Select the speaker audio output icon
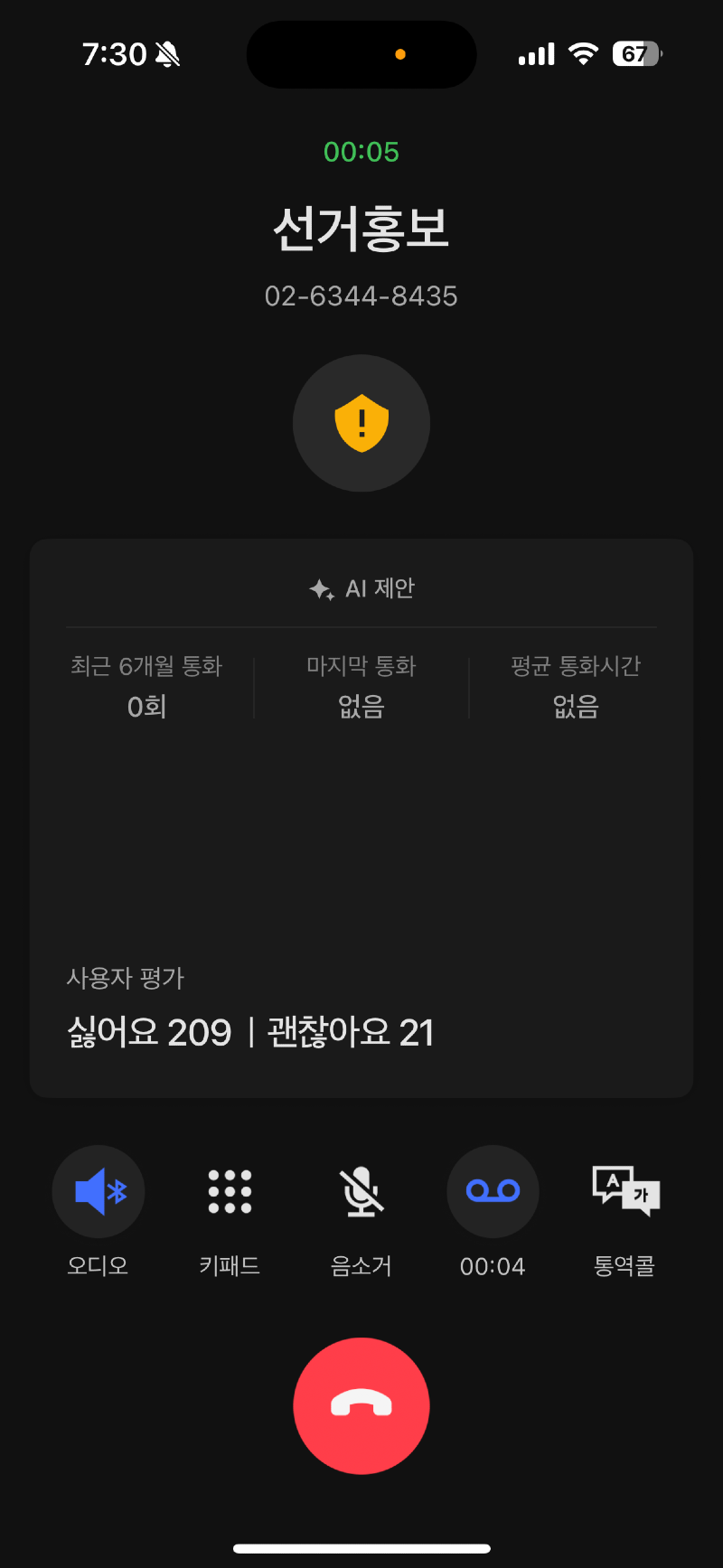Viewport: 723px width, 1568px height. 99,1191
